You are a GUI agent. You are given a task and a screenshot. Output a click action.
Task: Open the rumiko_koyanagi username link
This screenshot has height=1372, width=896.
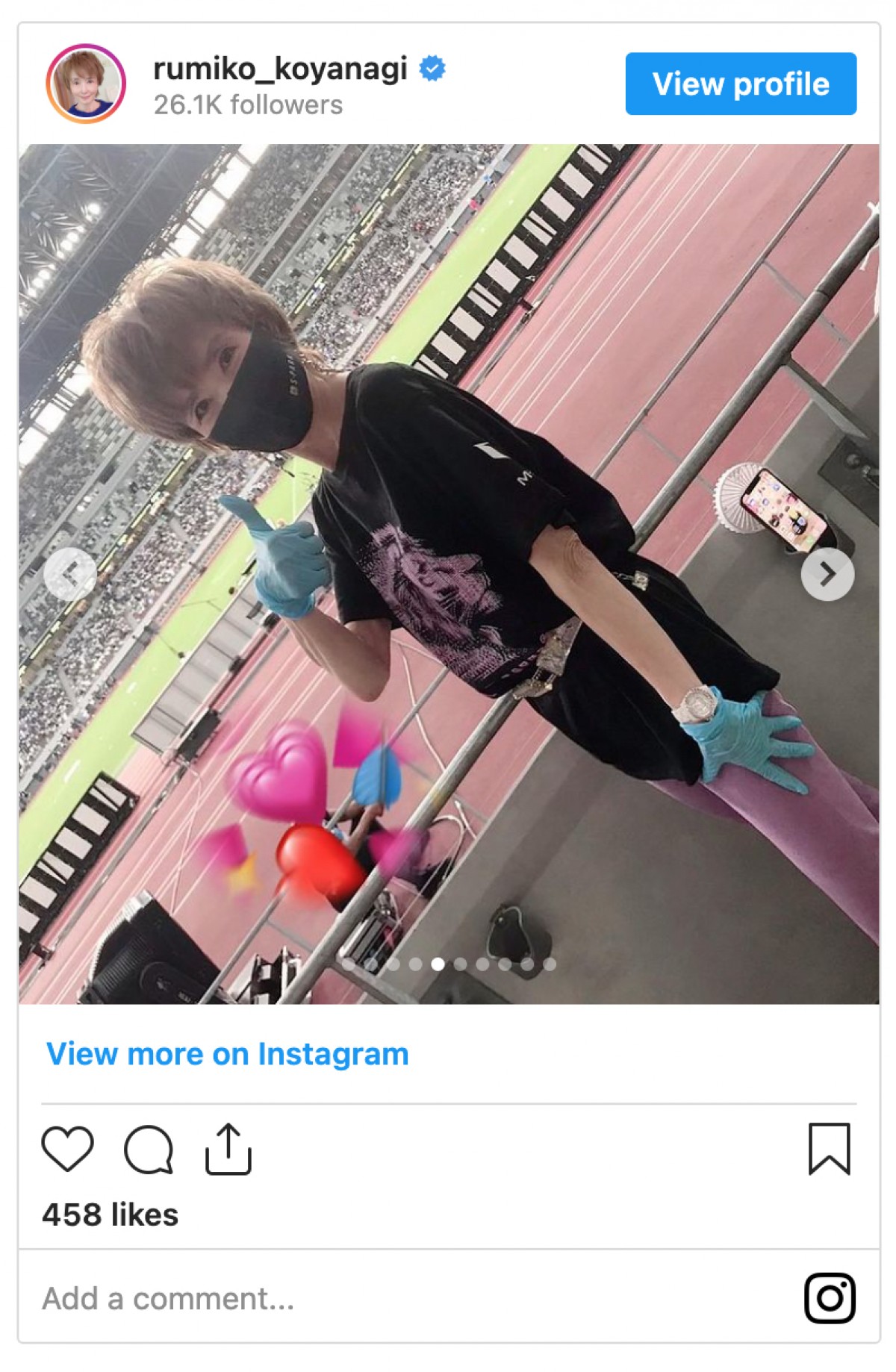(280, 69)
